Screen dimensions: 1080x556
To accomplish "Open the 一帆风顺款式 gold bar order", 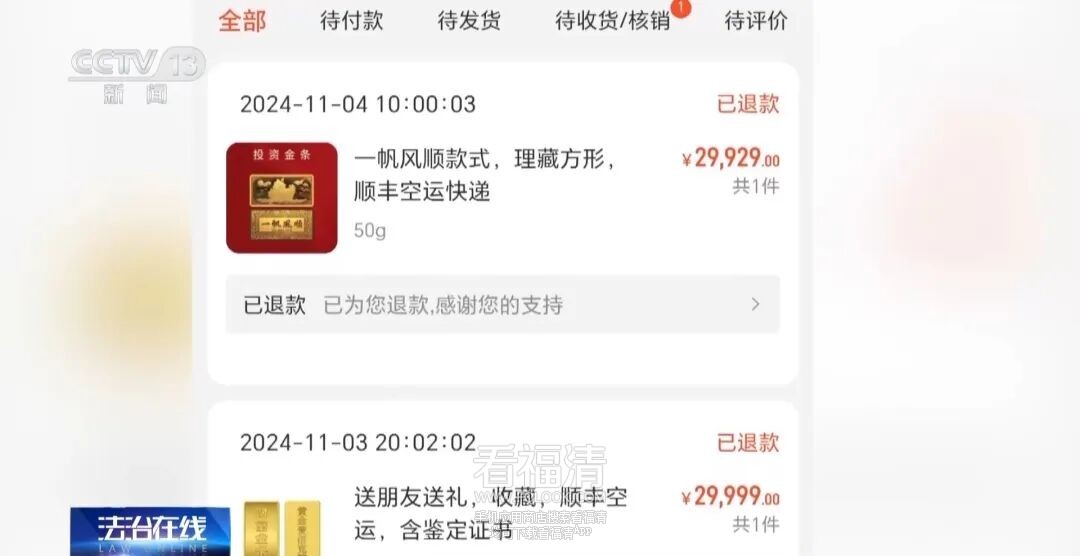I will click(x=484, y=174).
